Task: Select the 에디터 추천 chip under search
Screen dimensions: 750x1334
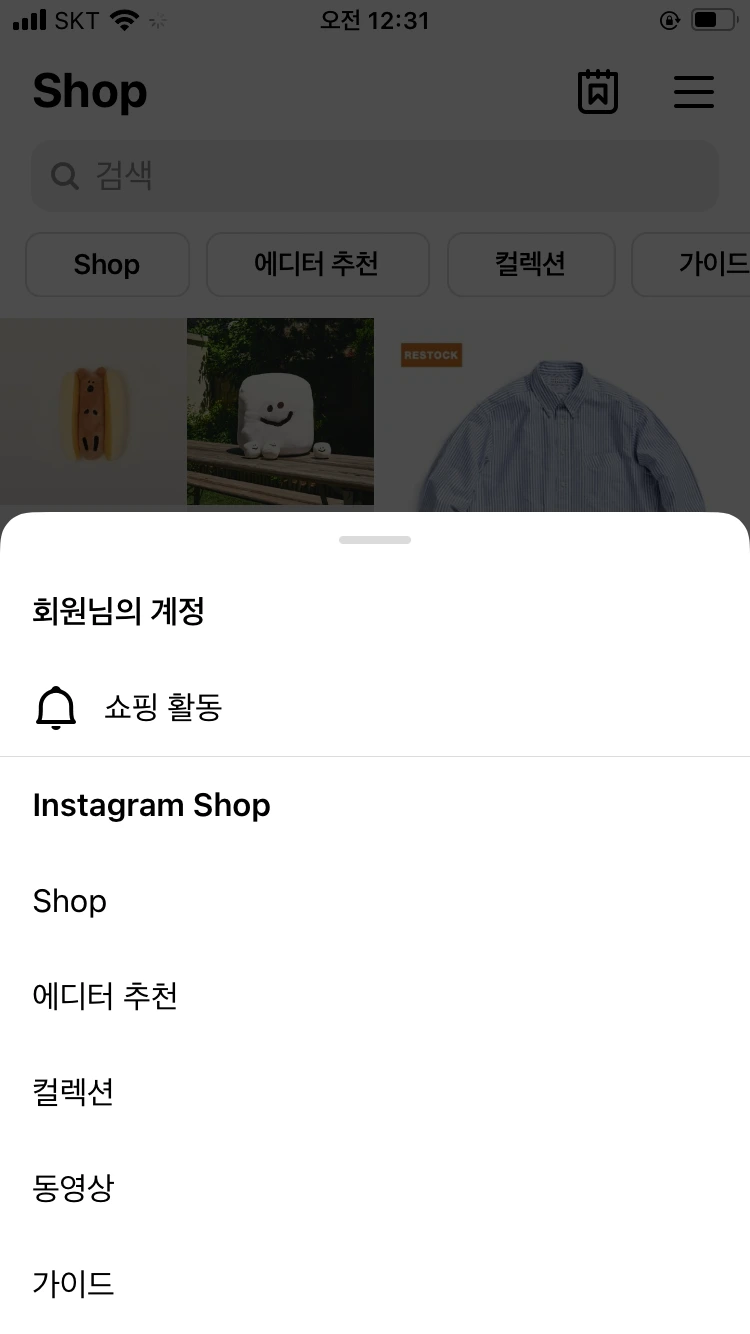Action: [x=318, y=264]
